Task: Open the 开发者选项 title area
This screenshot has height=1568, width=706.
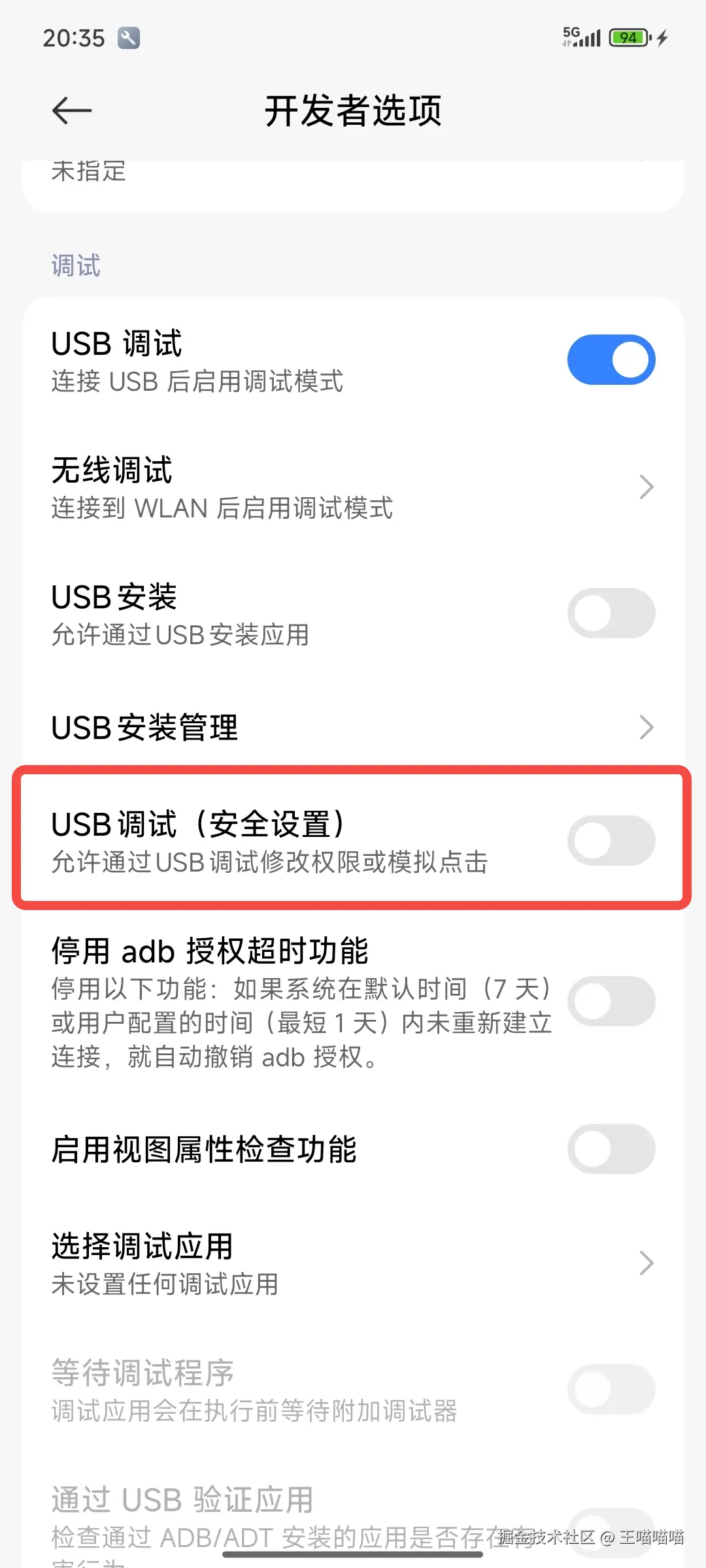Action: pos(353,110)
